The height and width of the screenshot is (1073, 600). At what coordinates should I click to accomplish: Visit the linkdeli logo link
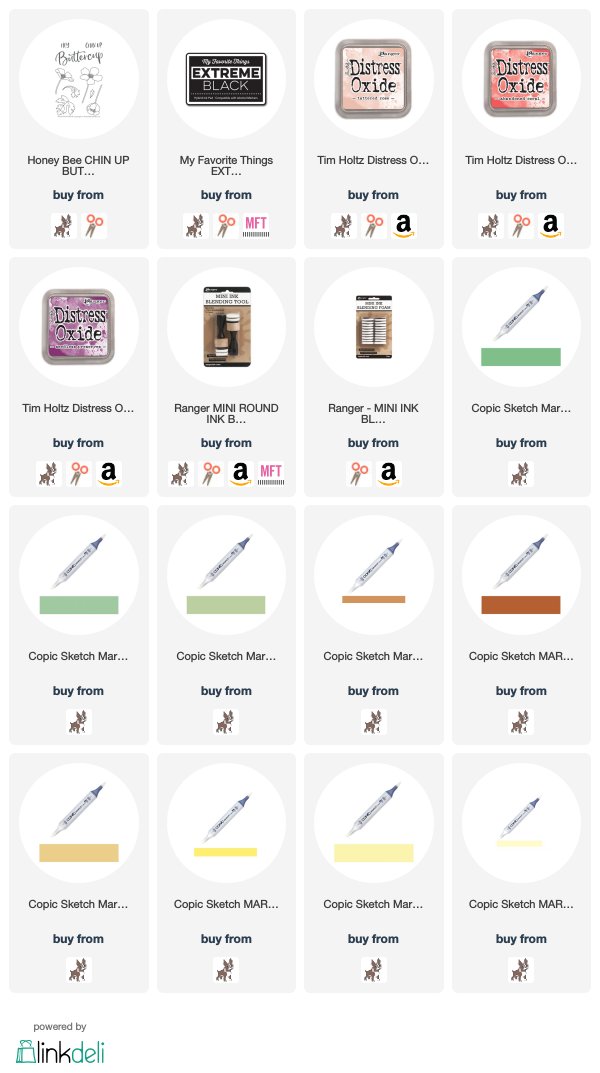pyautogui.click(x=60, y=1050)
